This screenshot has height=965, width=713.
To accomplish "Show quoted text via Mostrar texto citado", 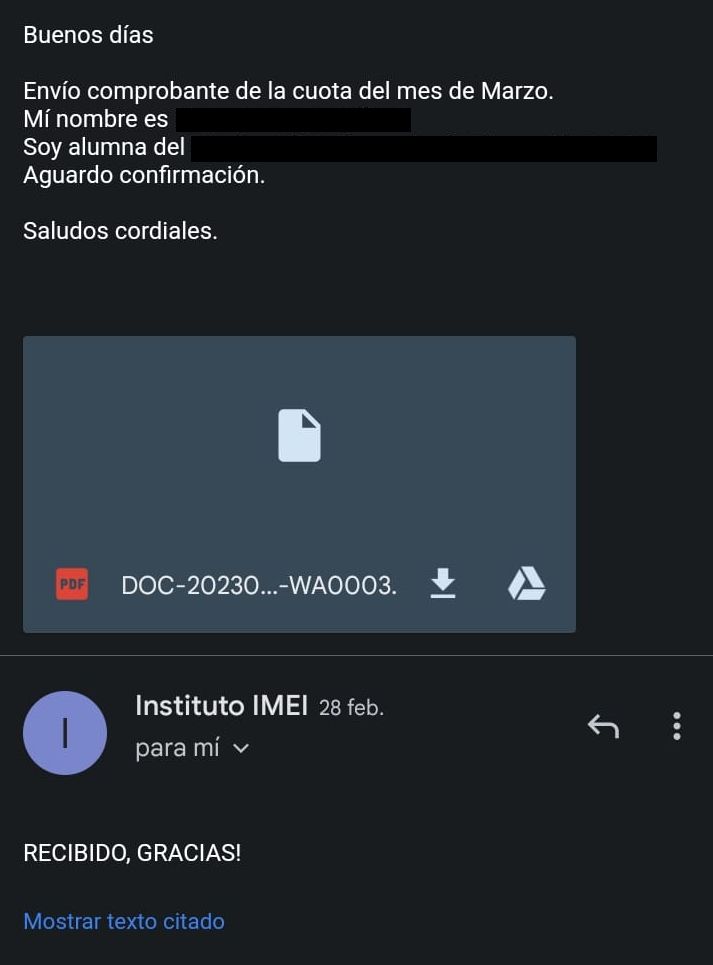I will point(124,921).
